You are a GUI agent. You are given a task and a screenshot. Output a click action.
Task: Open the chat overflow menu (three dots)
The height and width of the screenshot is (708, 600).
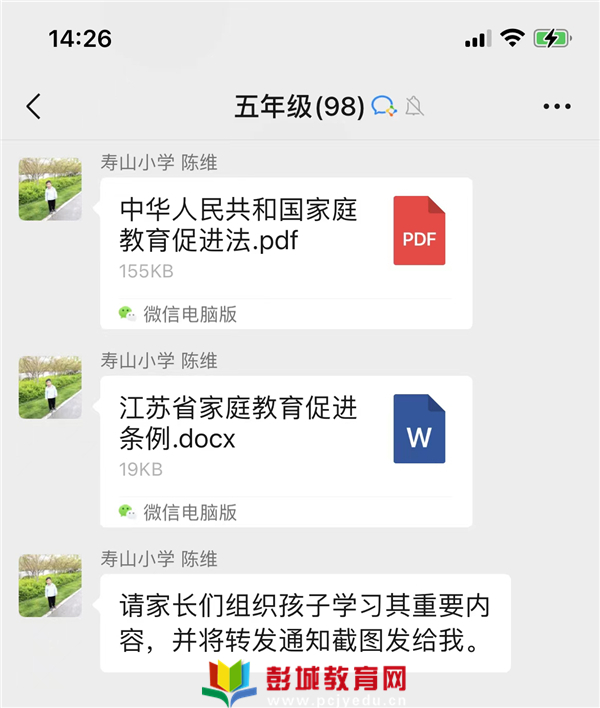557,107
